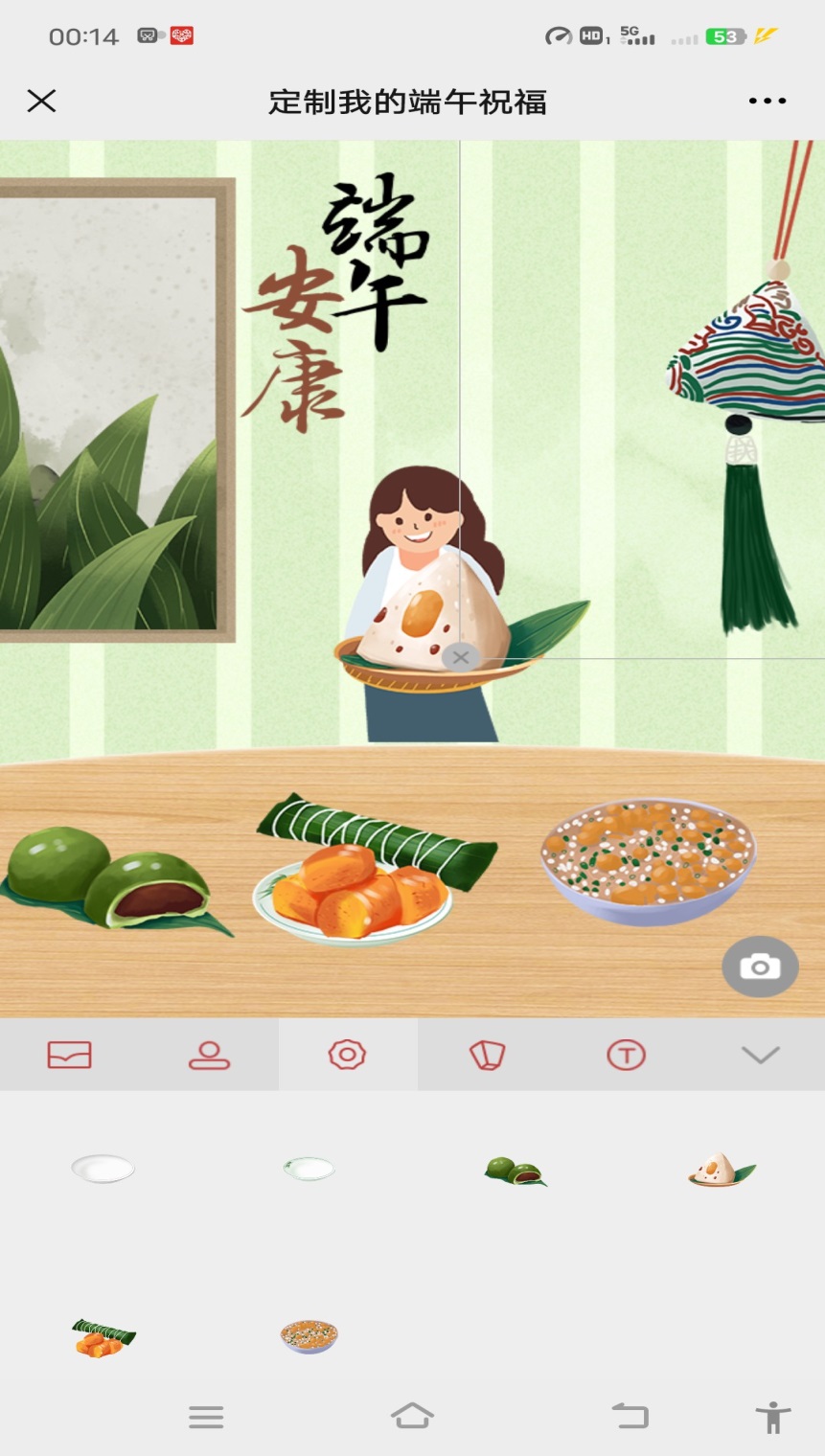Switch to the food decoration tab
The image size is (825, 1456).
point(347,1055)
